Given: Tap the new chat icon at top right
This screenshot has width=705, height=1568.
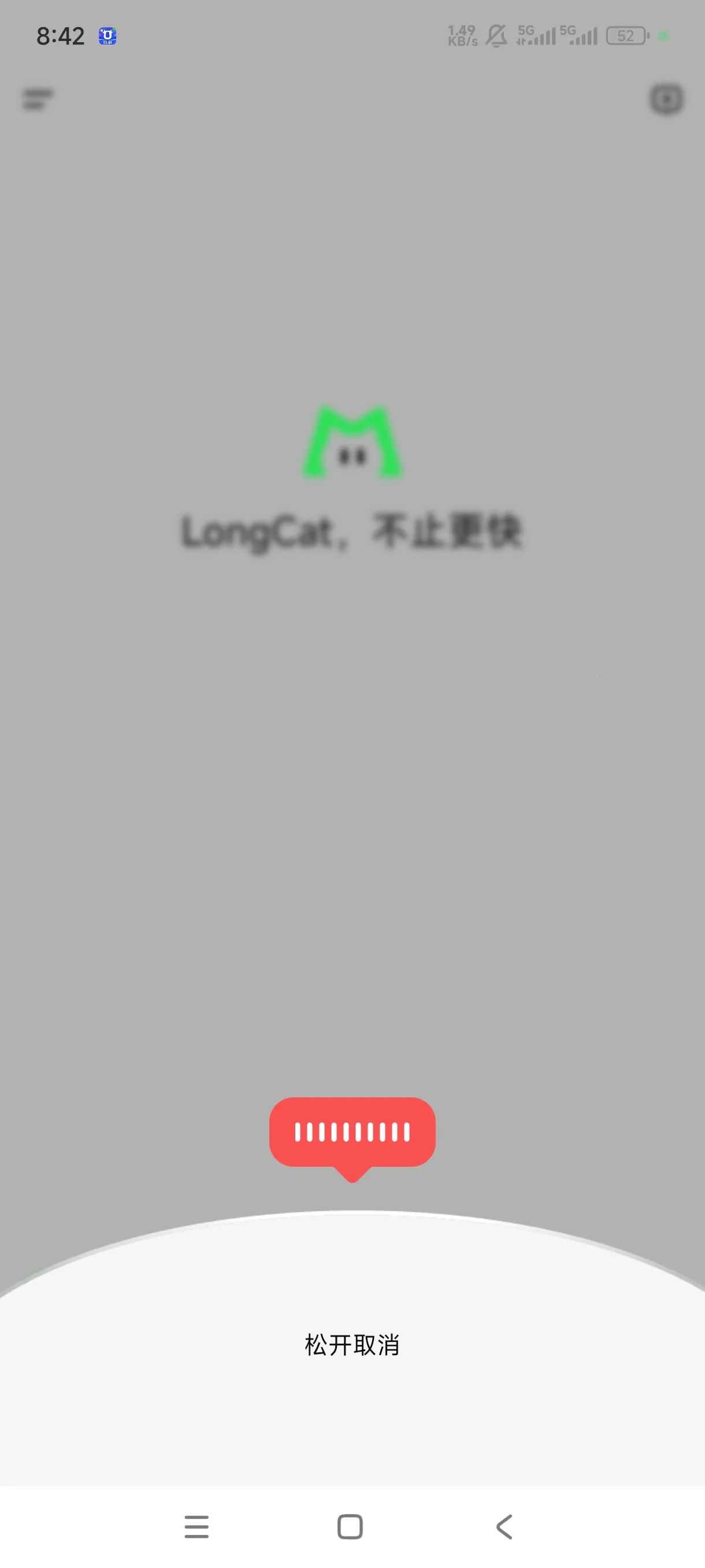Looking at the screenshot, I should click(x=667, y=101).
